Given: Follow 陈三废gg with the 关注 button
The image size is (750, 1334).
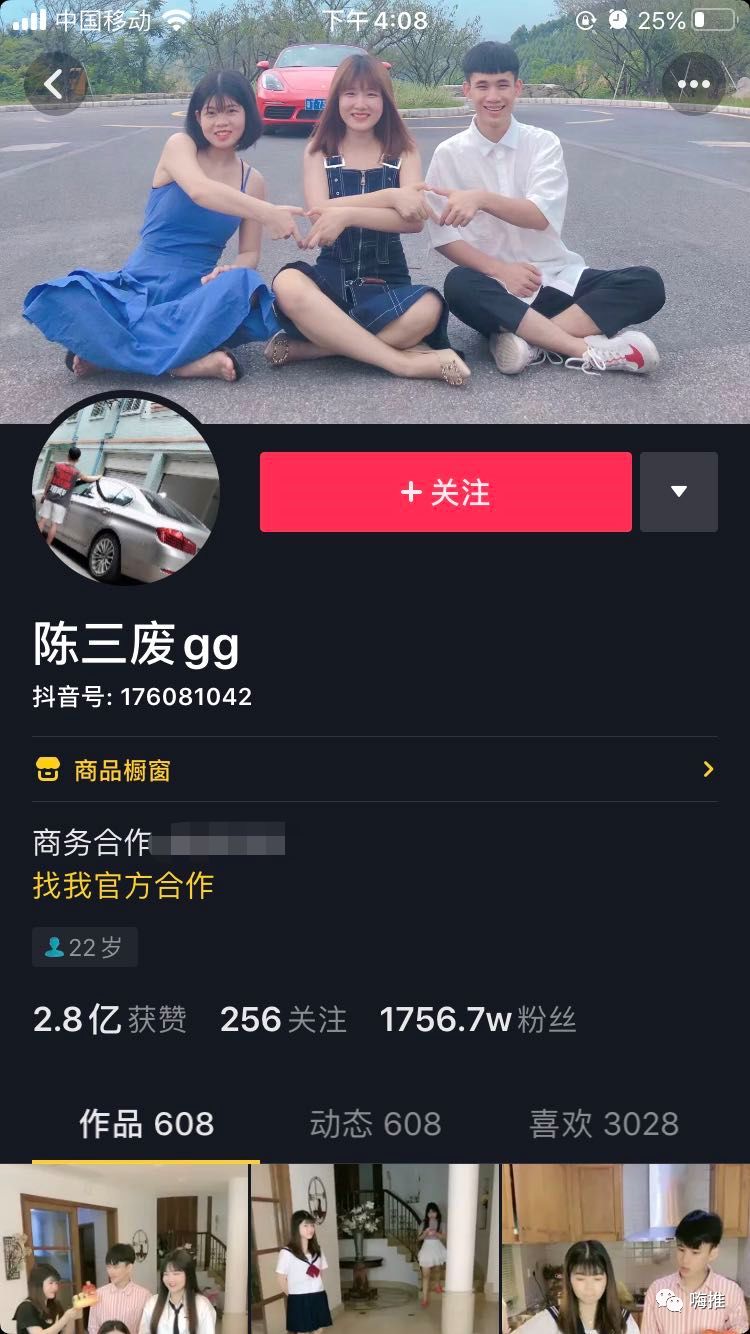Looking at the screenshot, I should [x=445, y=492].
